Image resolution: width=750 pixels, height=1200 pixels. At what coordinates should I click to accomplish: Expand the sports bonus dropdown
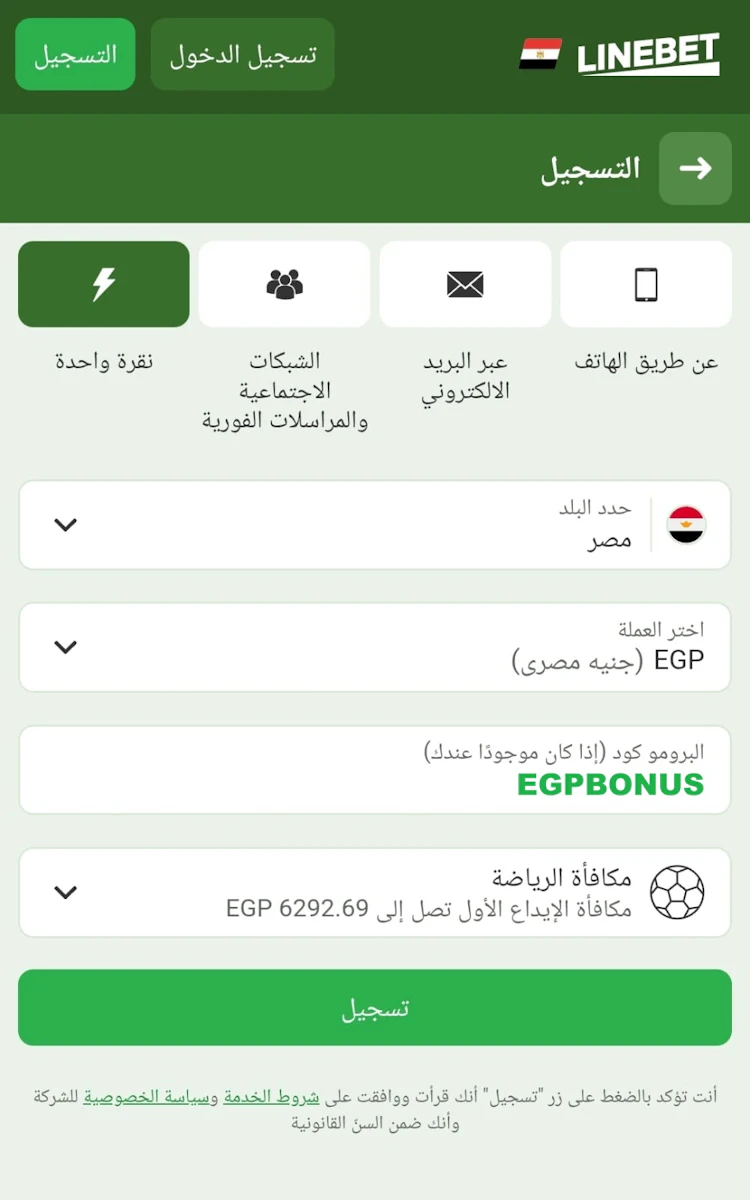tap(65, 890)
